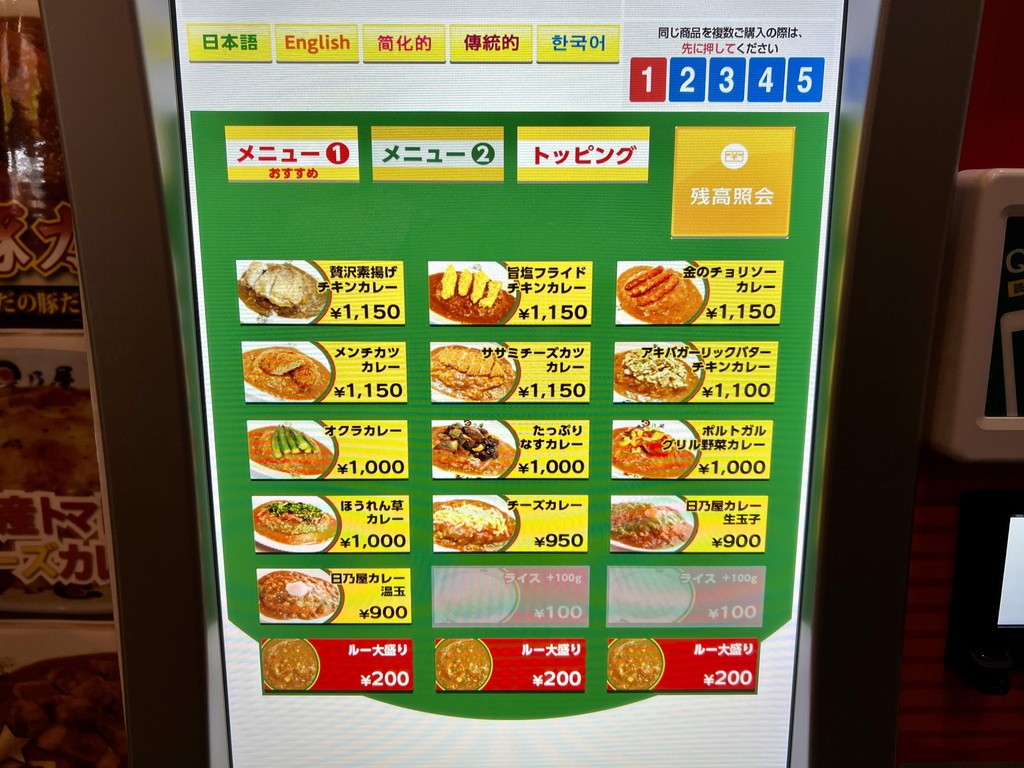Open the メニュー① おすすめ tab

click(x=292, y=154)
